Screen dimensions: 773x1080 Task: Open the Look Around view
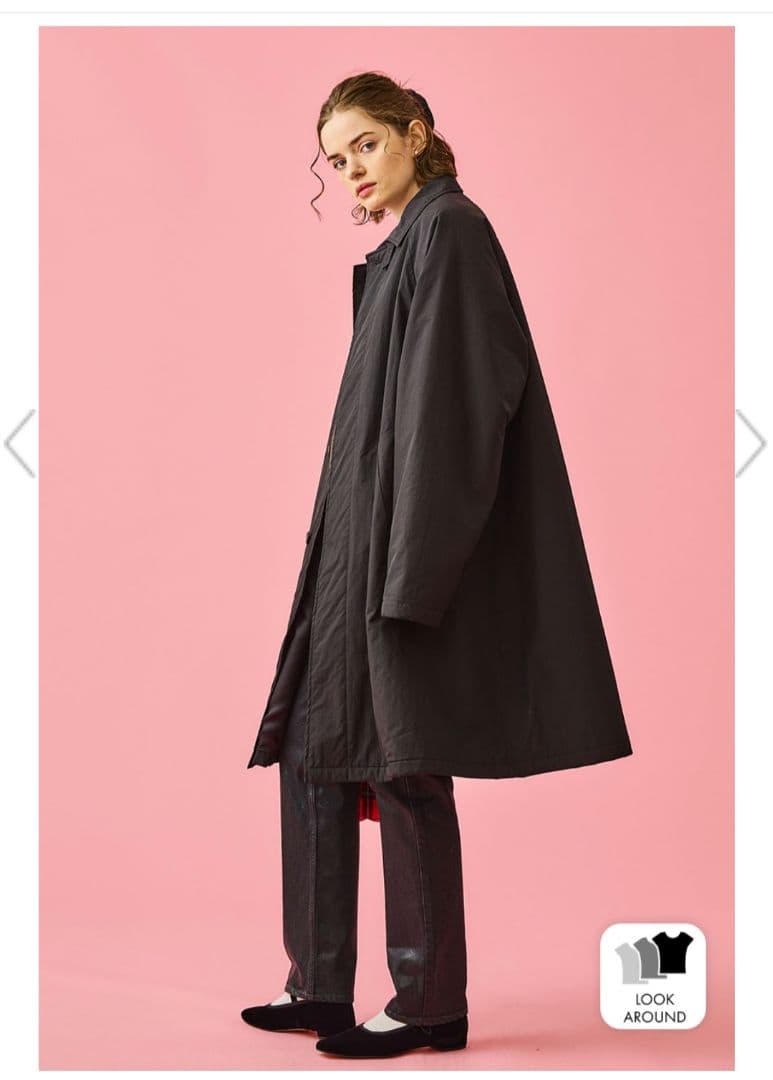point(653,976)
